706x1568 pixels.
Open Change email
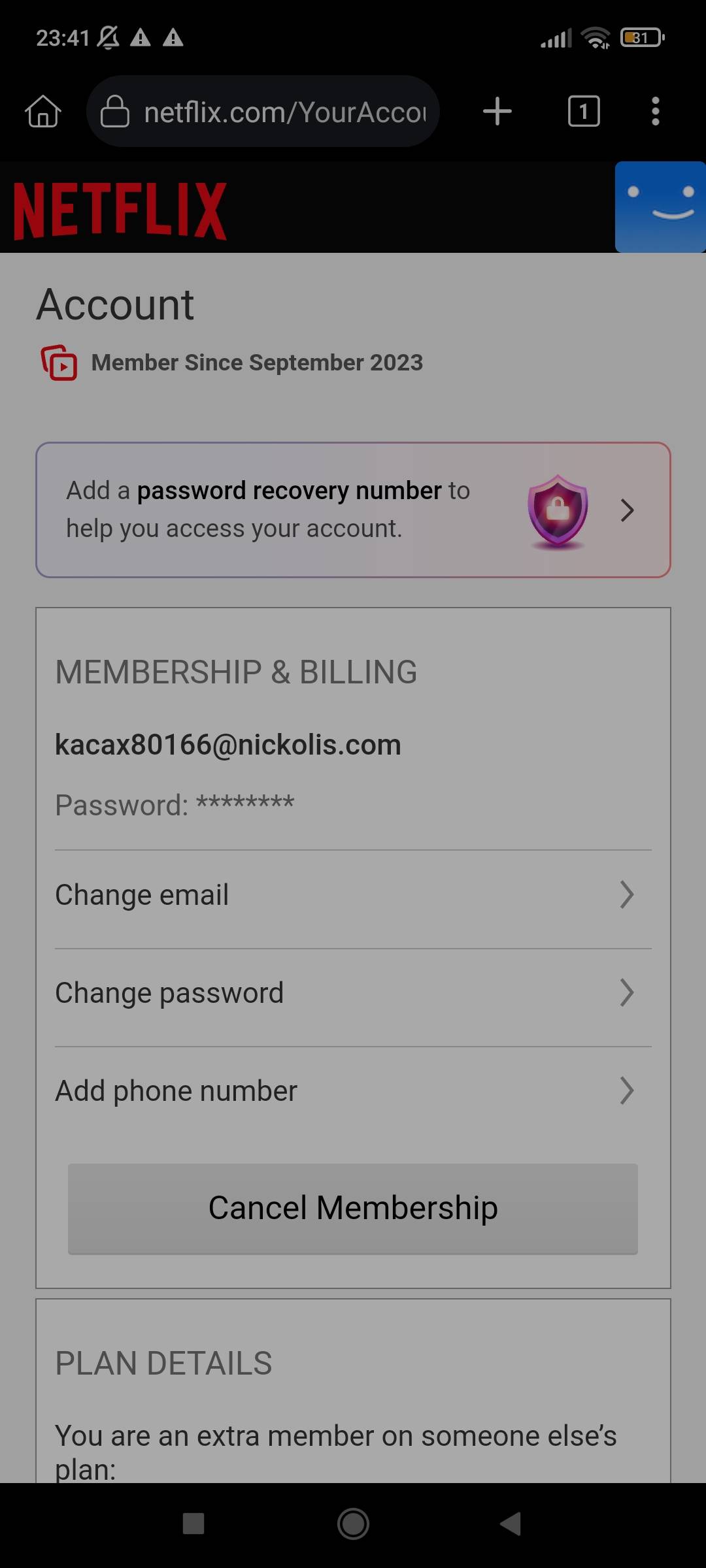click(353, 895)
